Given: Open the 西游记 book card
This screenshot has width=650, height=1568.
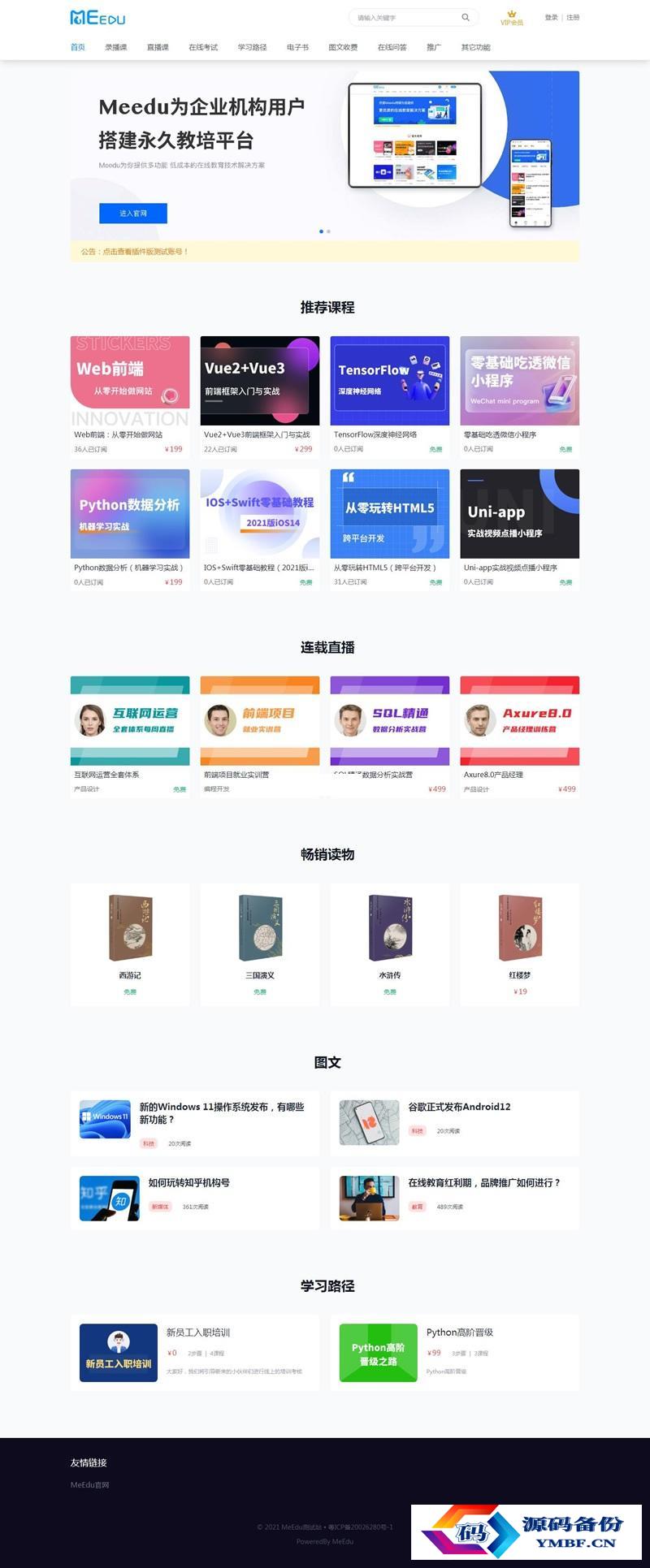Looking at the screenshot, I should coord(130,942).
